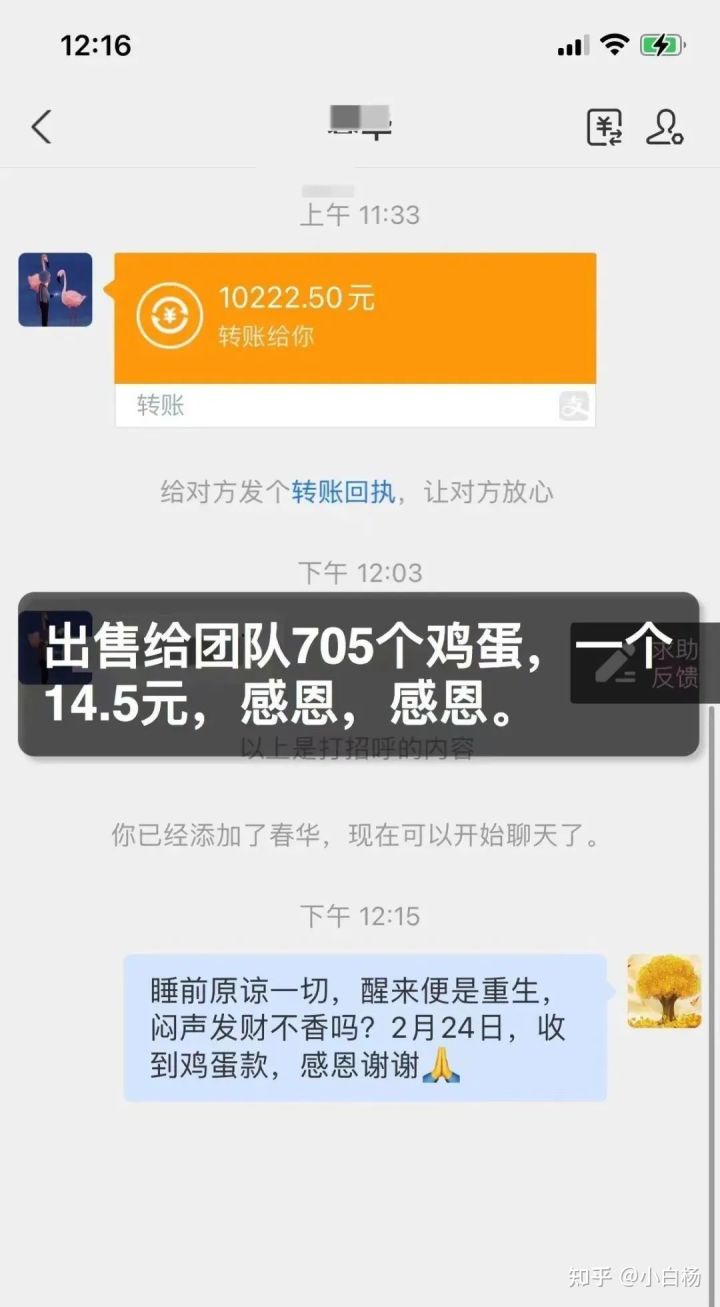Open the golden tree avatar

point(664,991)
